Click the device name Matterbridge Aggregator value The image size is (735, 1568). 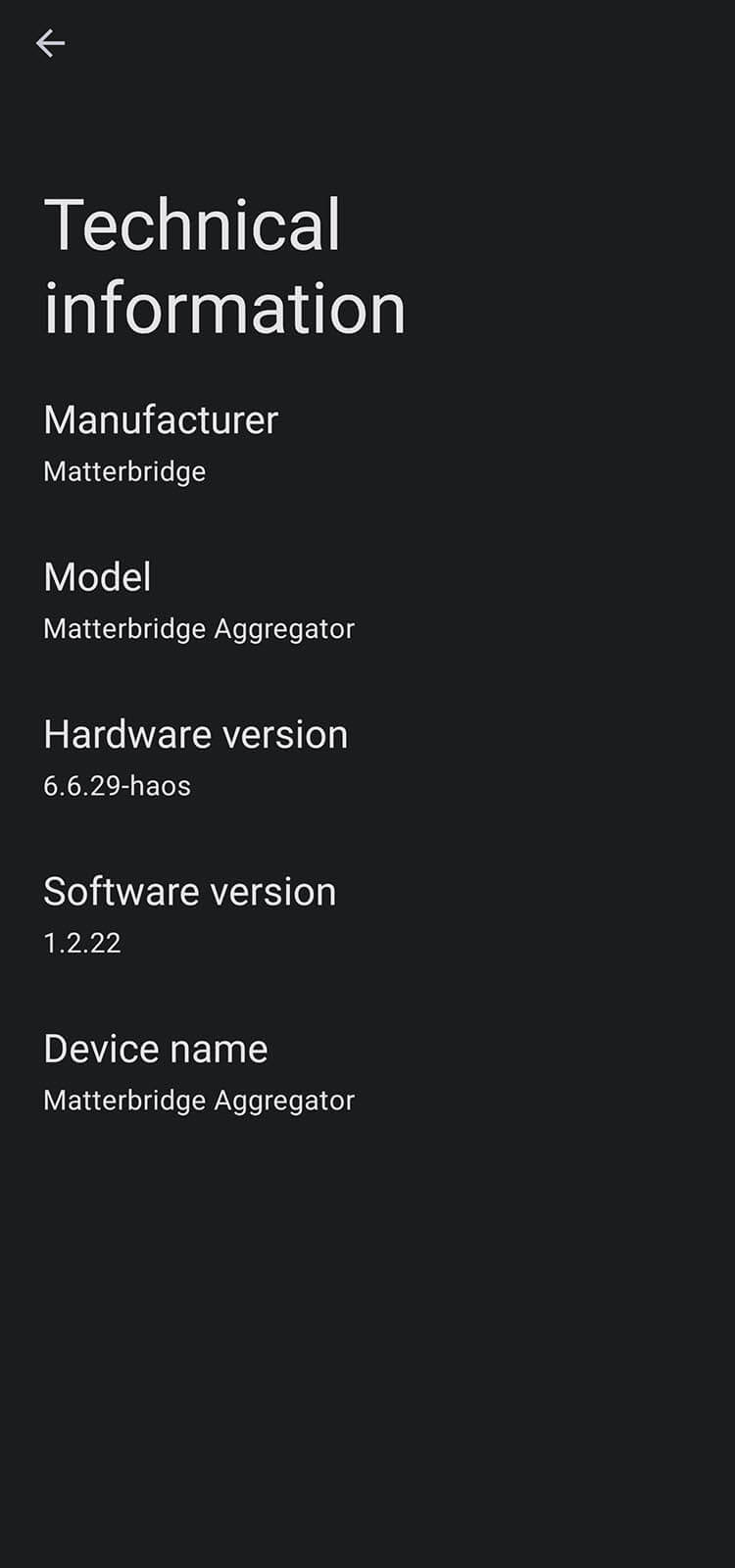[199, 1100]
